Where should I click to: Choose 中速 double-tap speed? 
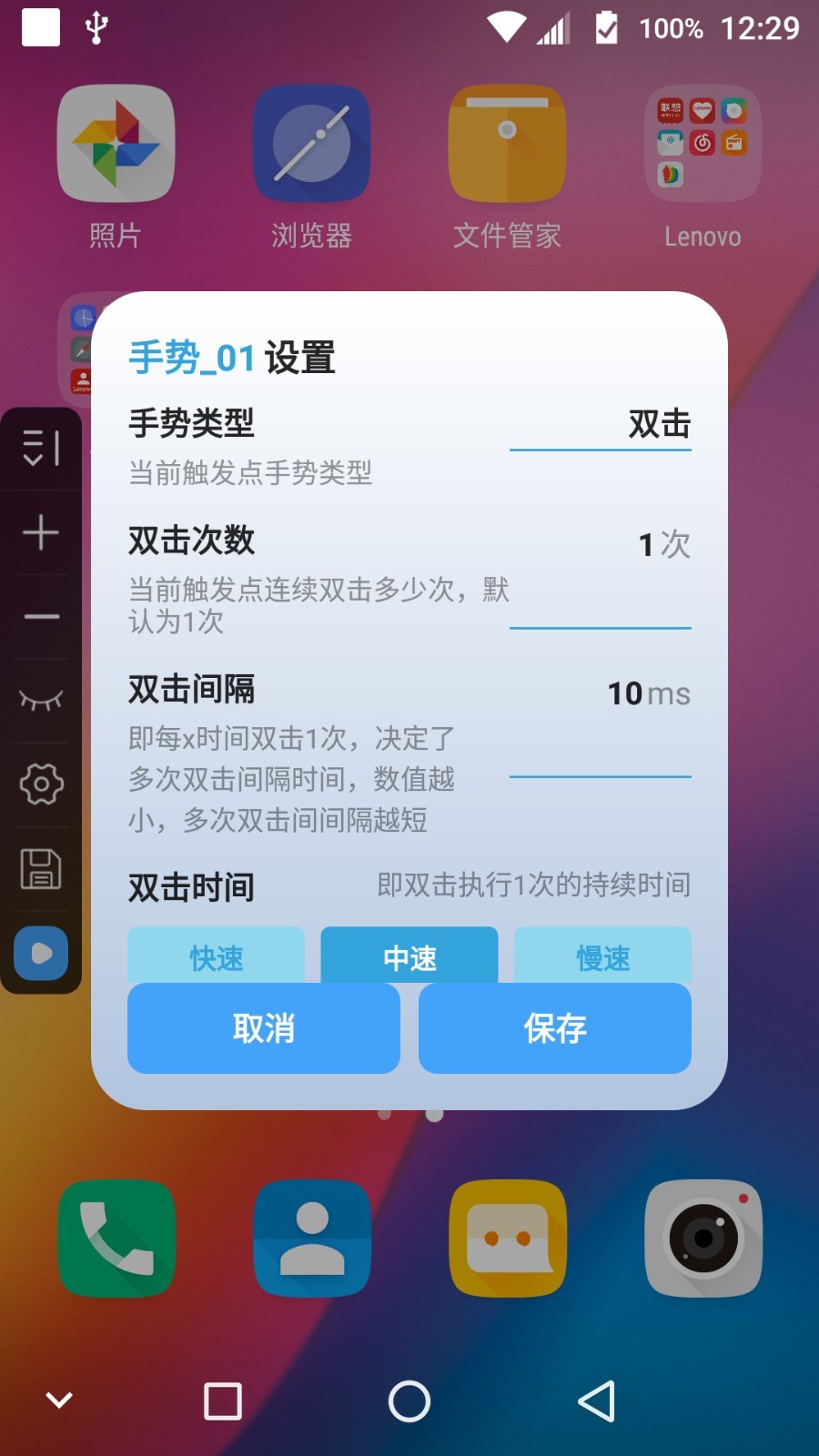(x=409, y=955)
